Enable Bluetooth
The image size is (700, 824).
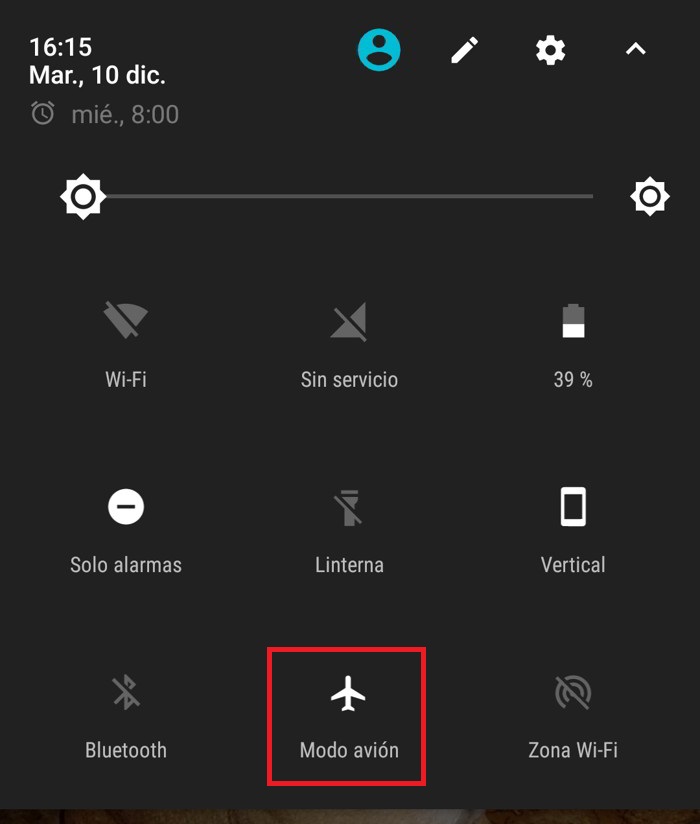tap(126, 693)
